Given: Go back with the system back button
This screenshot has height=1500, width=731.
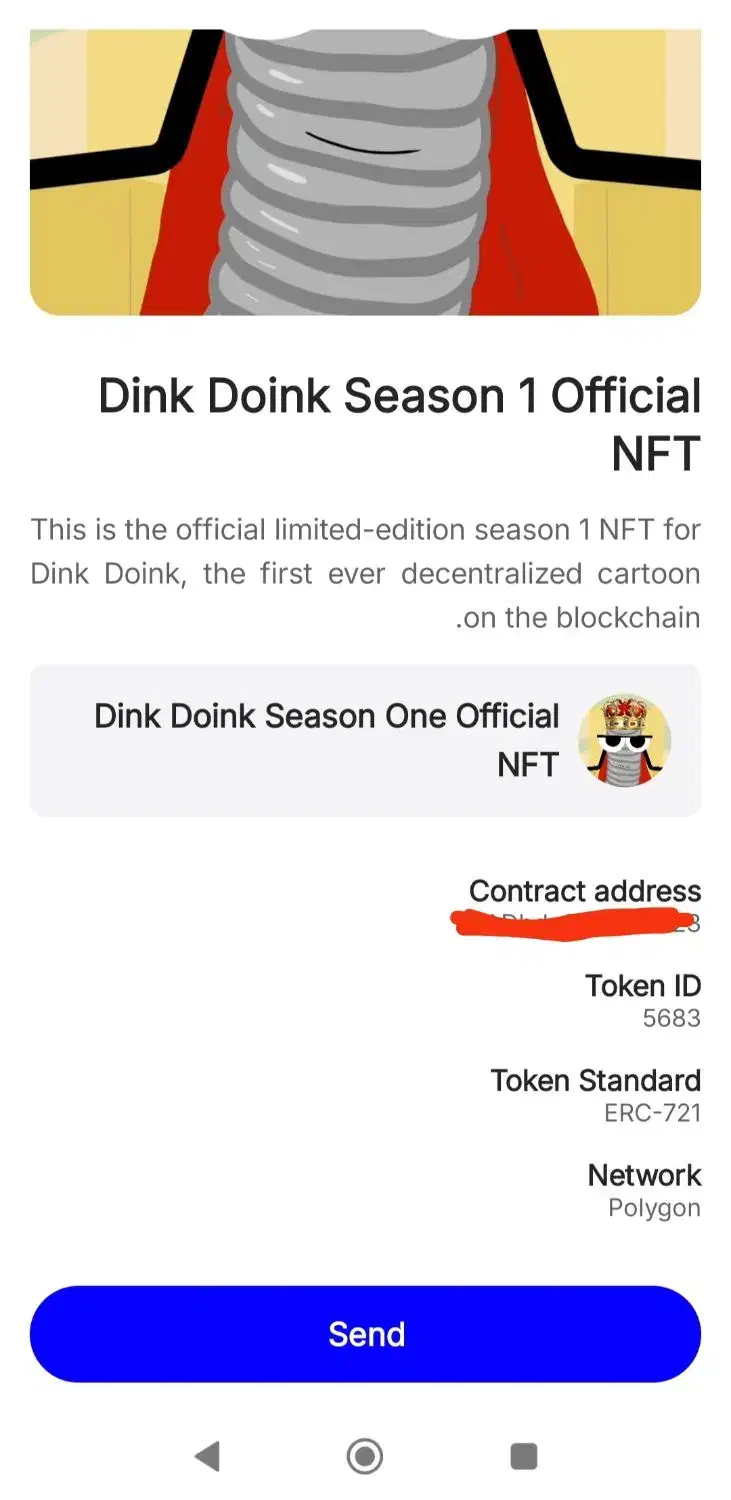Looking at the screenshot, I should [207, 1456].
